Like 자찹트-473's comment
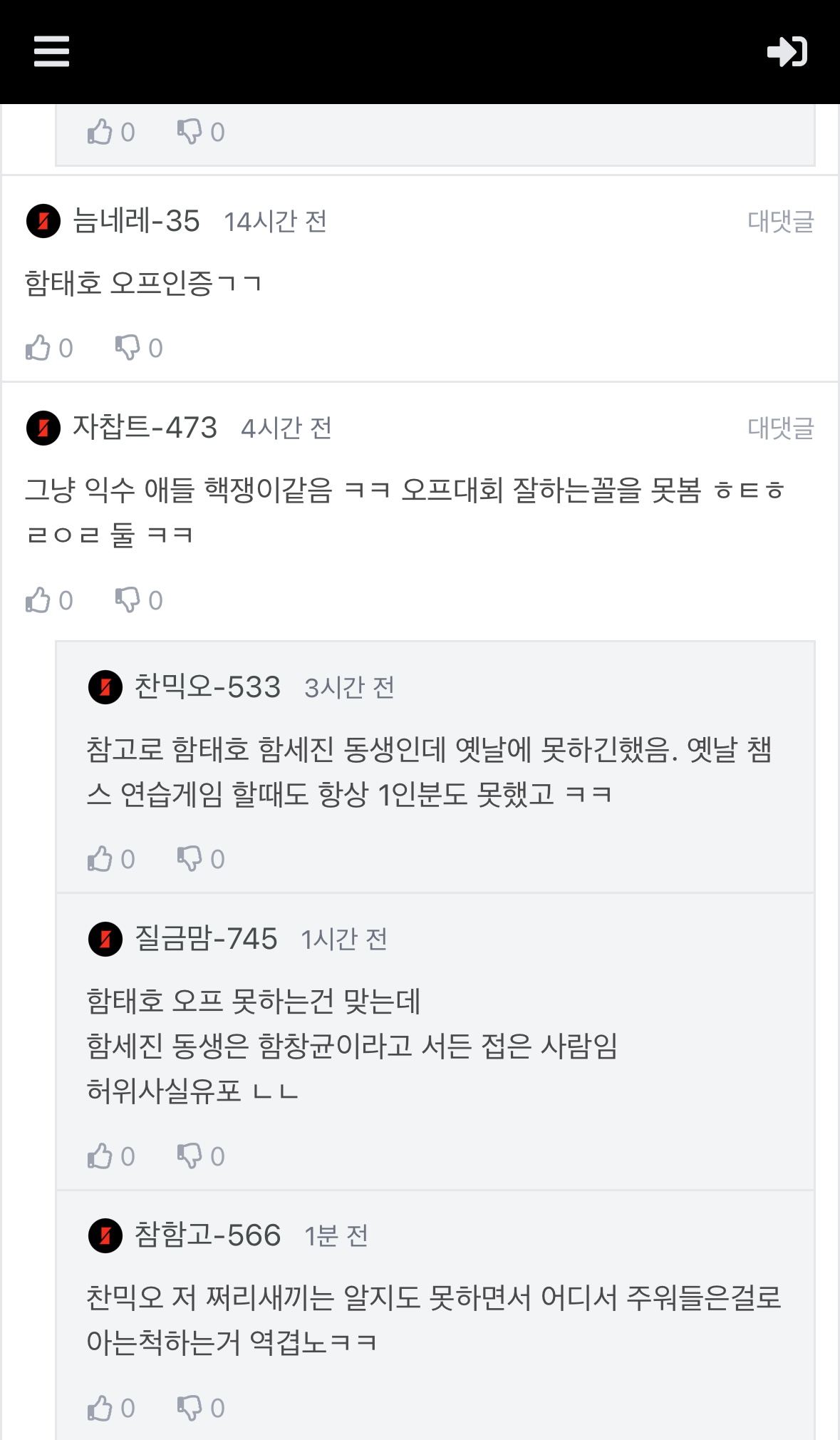Viewport: 840px width, 1440px height. pos(38,600)
